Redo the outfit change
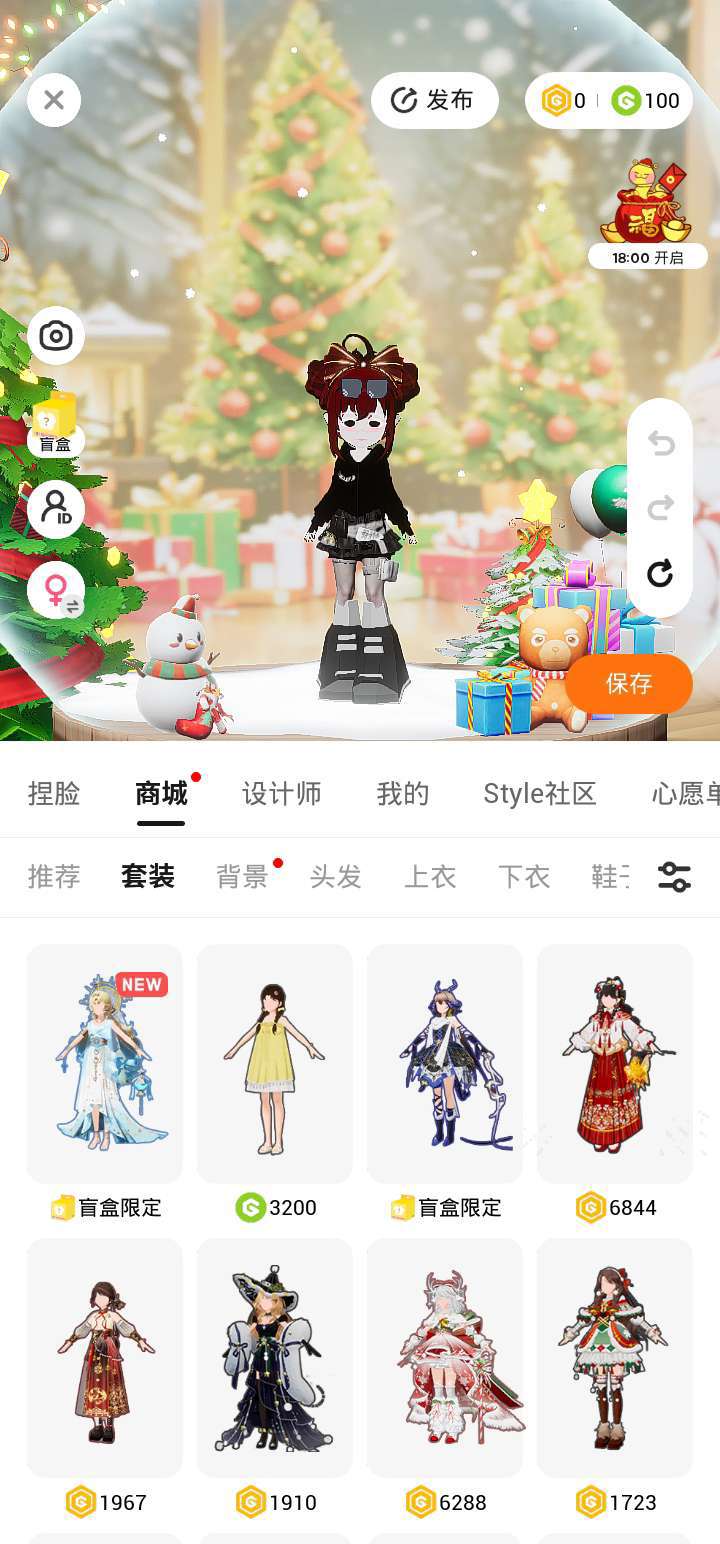 (x=660, y=508)
